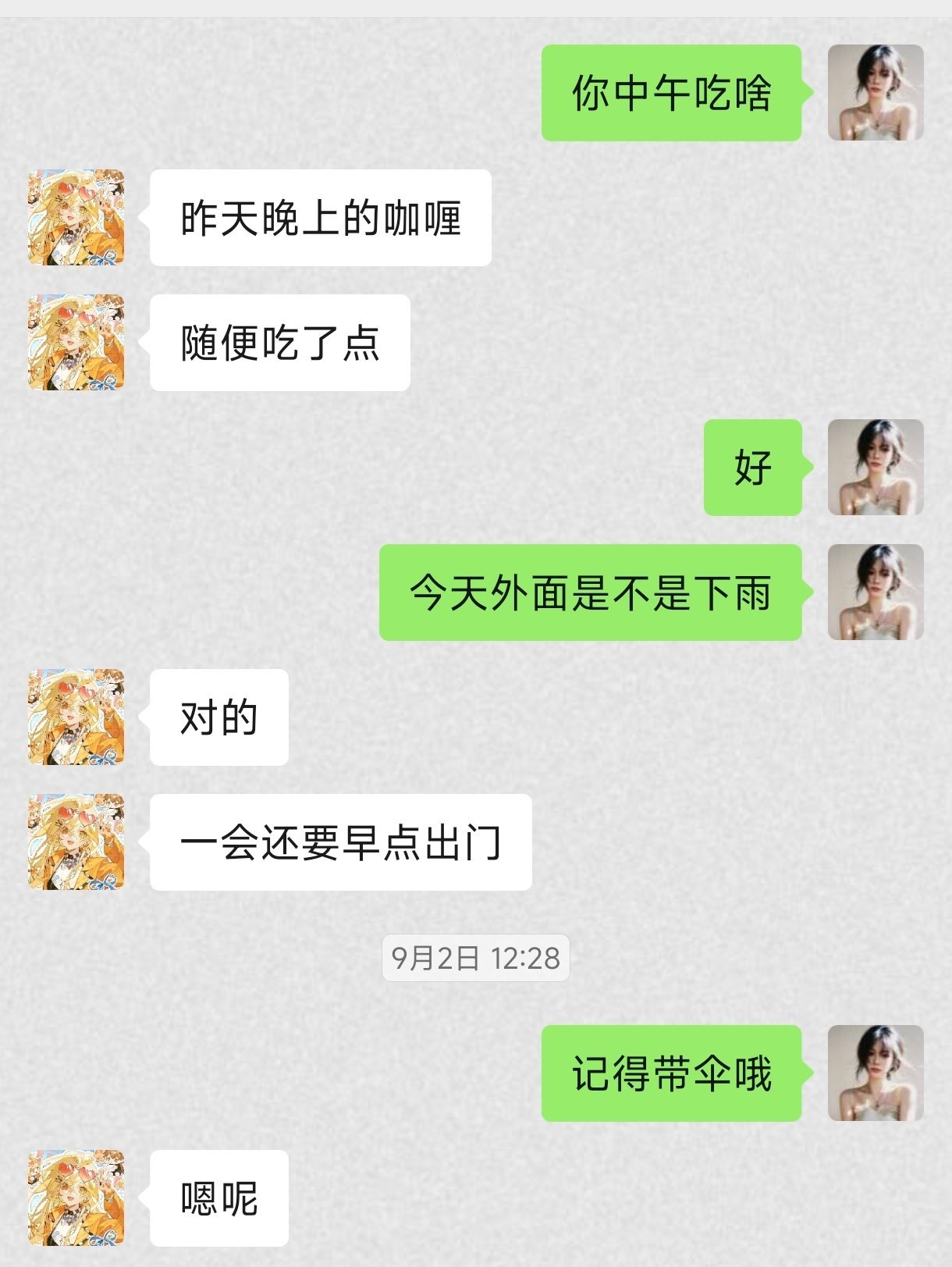View profile from avatar beside 一会还要早点出门

coord(76,842)
